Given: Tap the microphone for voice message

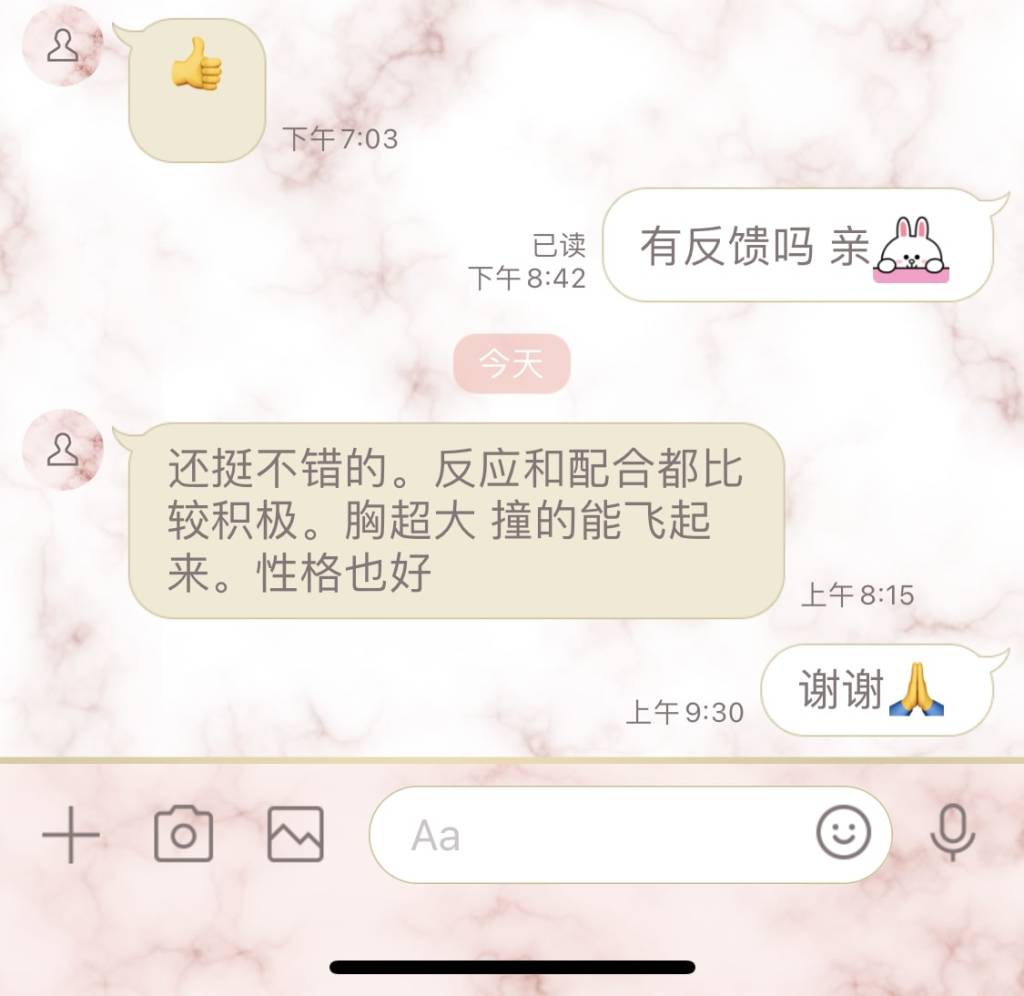Looking at the screenshot, I should click(x=951, y=832).
